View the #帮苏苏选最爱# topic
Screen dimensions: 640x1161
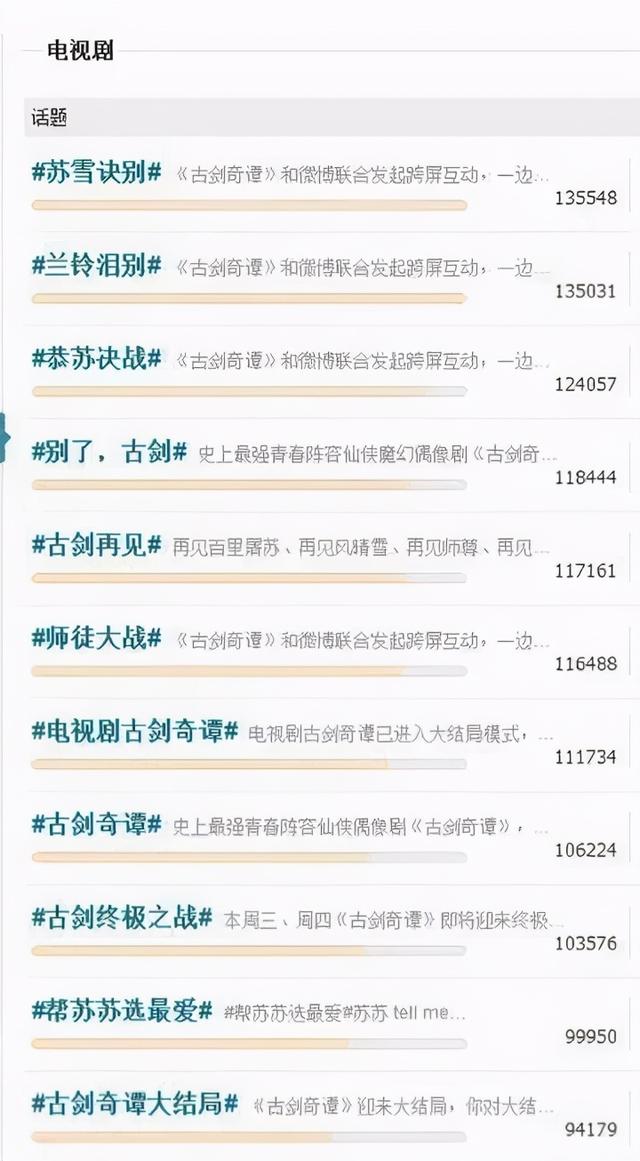point(122,1011)
